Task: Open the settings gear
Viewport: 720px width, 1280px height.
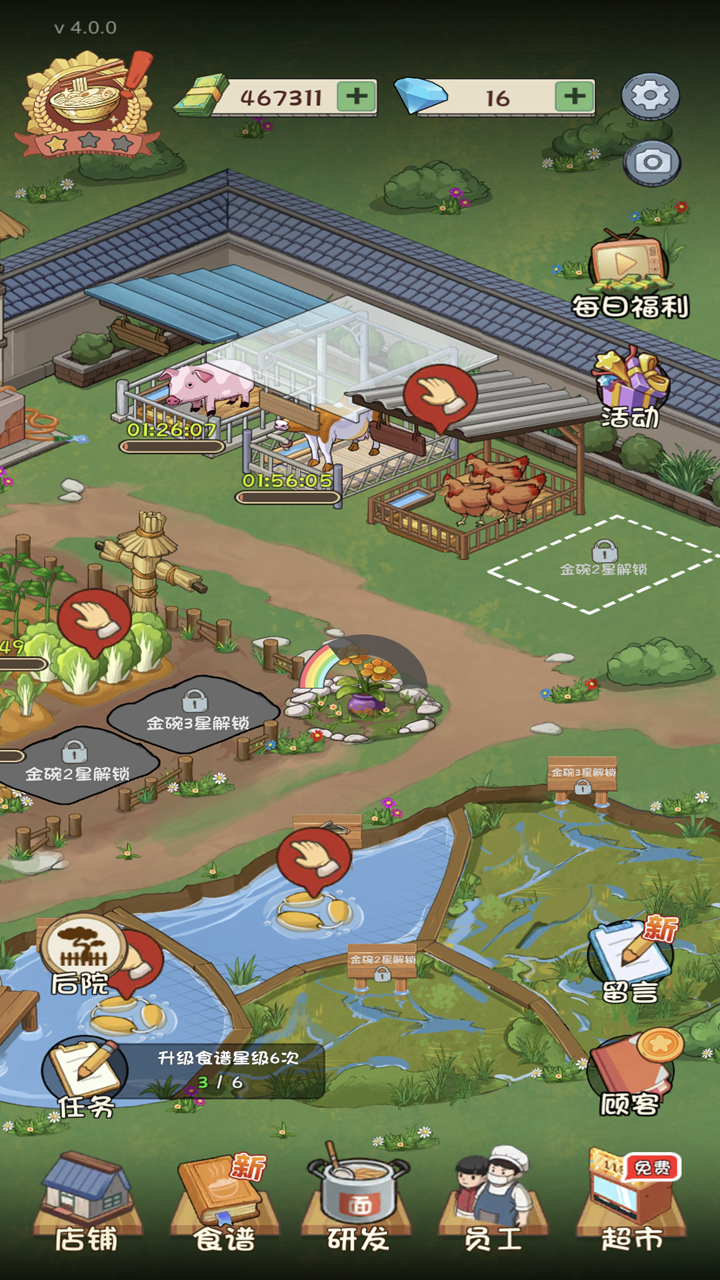Action: [651, 96]
